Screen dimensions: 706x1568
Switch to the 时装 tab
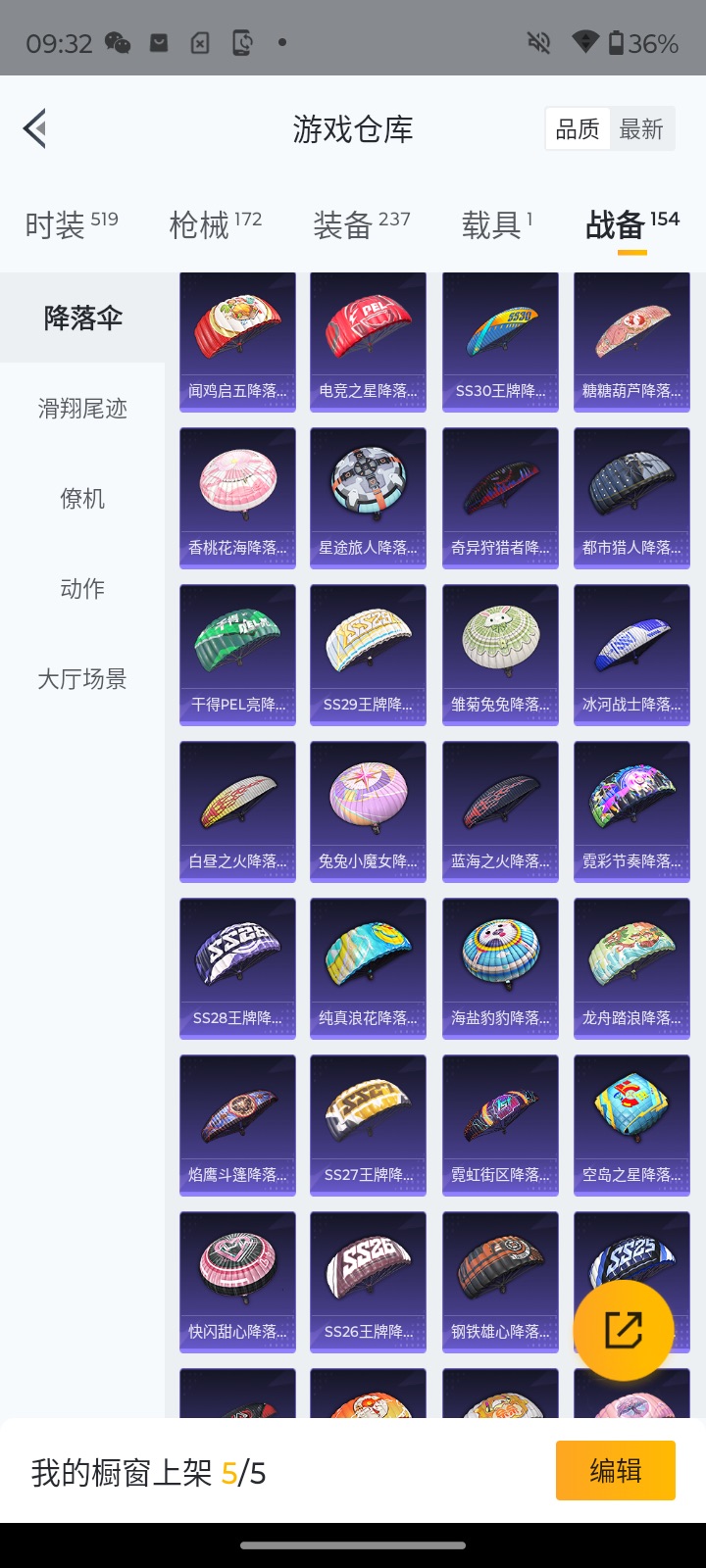tap(72, 225)
